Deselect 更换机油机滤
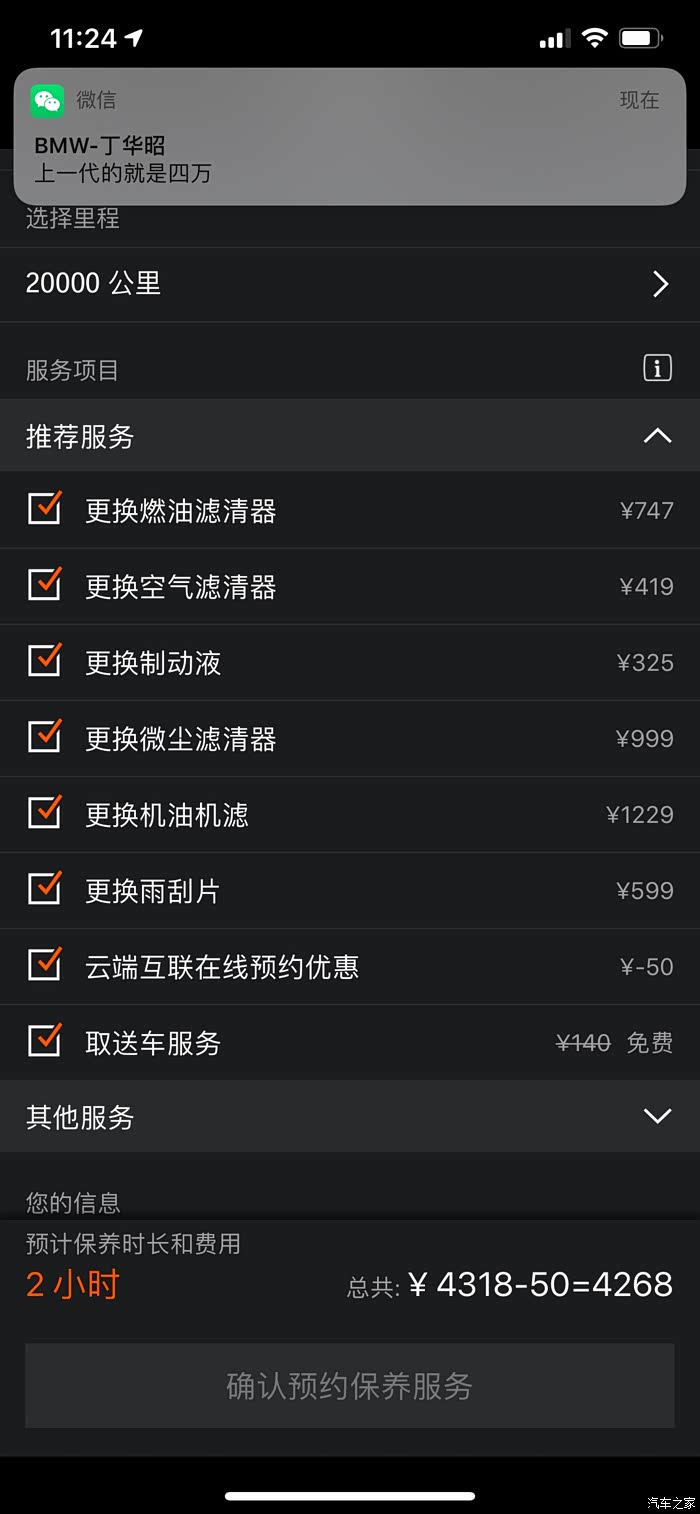This screenshot has width=700, height=1514. coord(44,813)
